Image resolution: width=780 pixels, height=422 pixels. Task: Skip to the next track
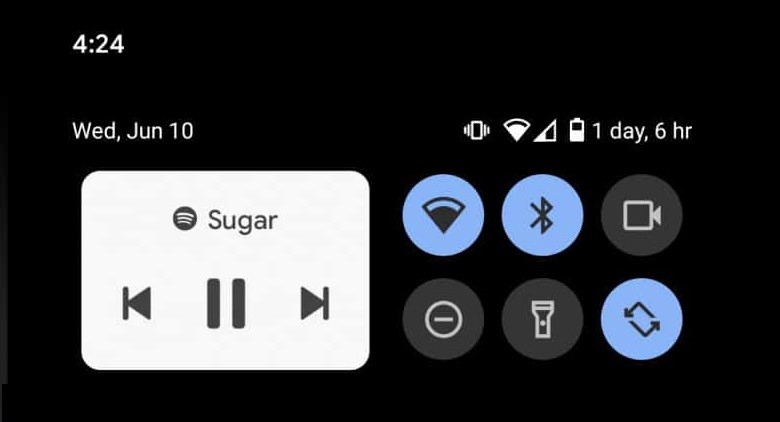[x=314, y=303]
